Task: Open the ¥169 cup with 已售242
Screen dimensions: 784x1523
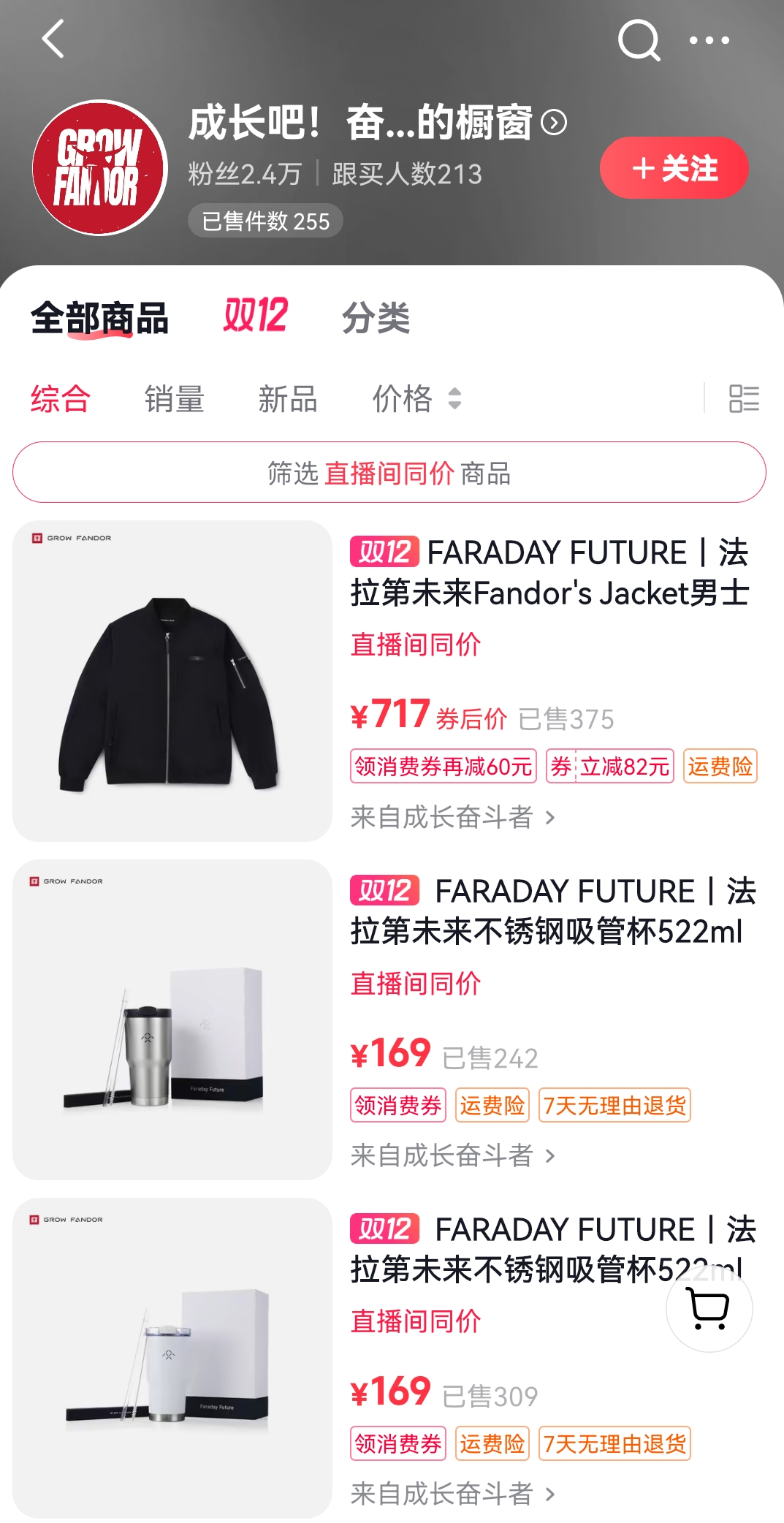Action: coord(172,1019)
